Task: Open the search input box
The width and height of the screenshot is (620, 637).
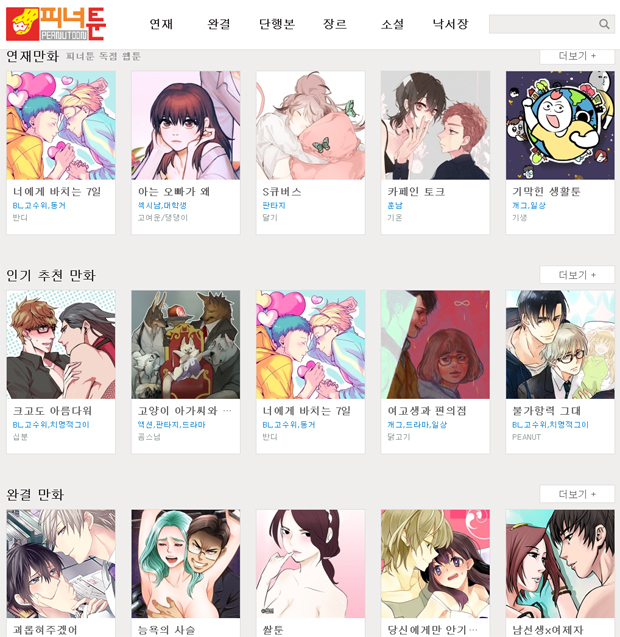Action: [541, 24]
